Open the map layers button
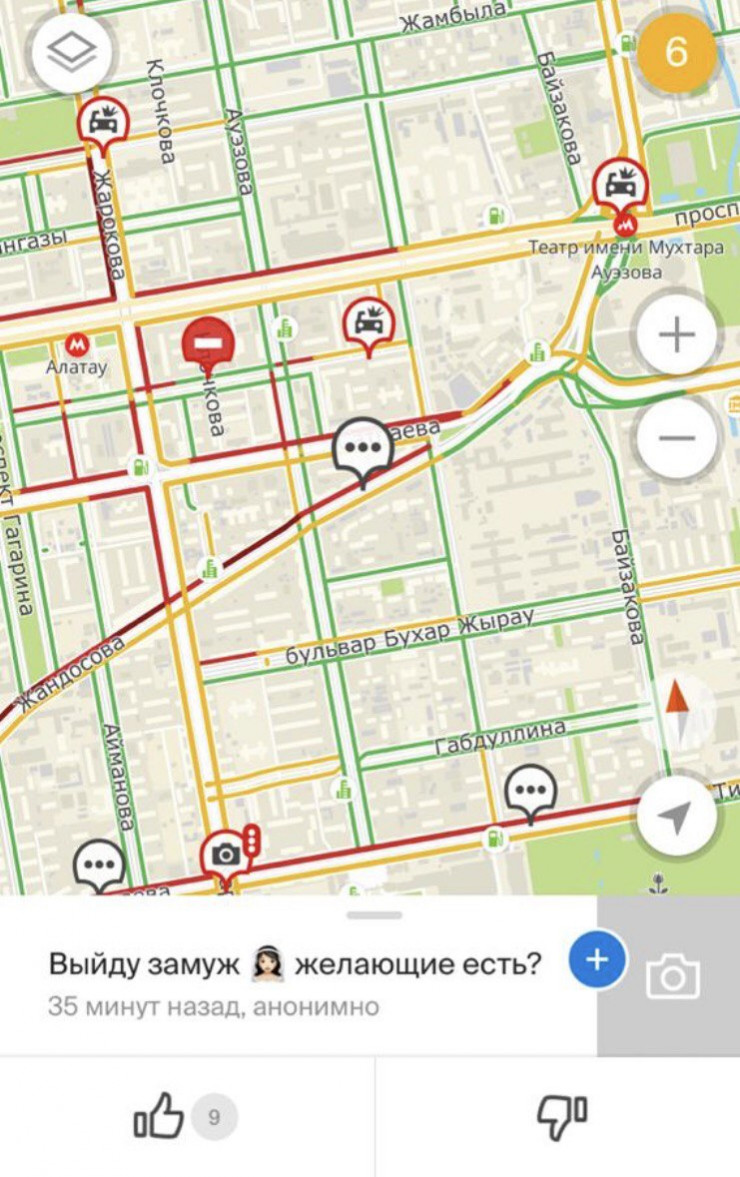 pos(73,53)
